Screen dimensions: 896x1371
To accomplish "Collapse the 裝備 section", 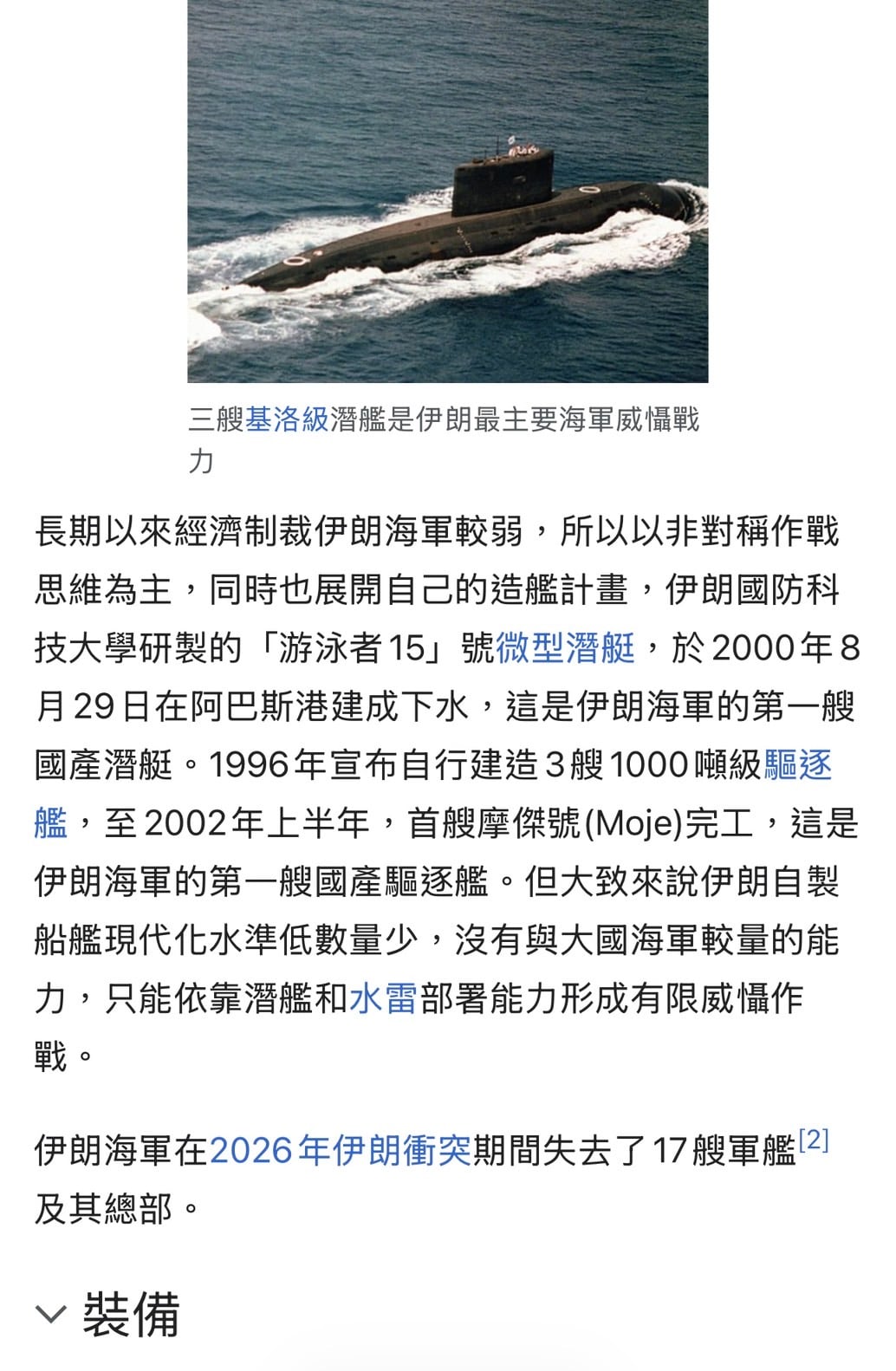I will pos(51,1315).
